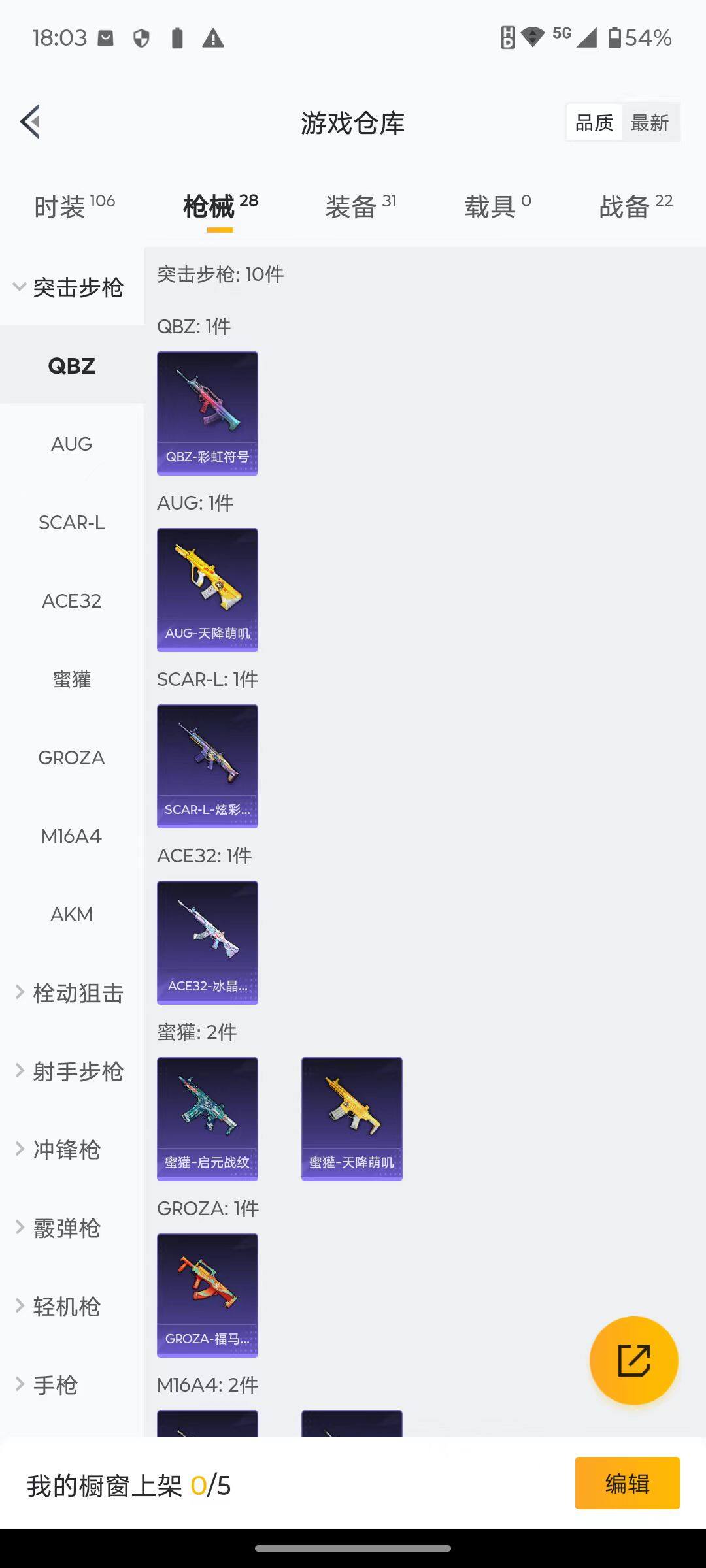The image size is (706, 1568).
Task: Select the 蜜獾-天降萌叽 golden skin
Action: point(352,1119)
